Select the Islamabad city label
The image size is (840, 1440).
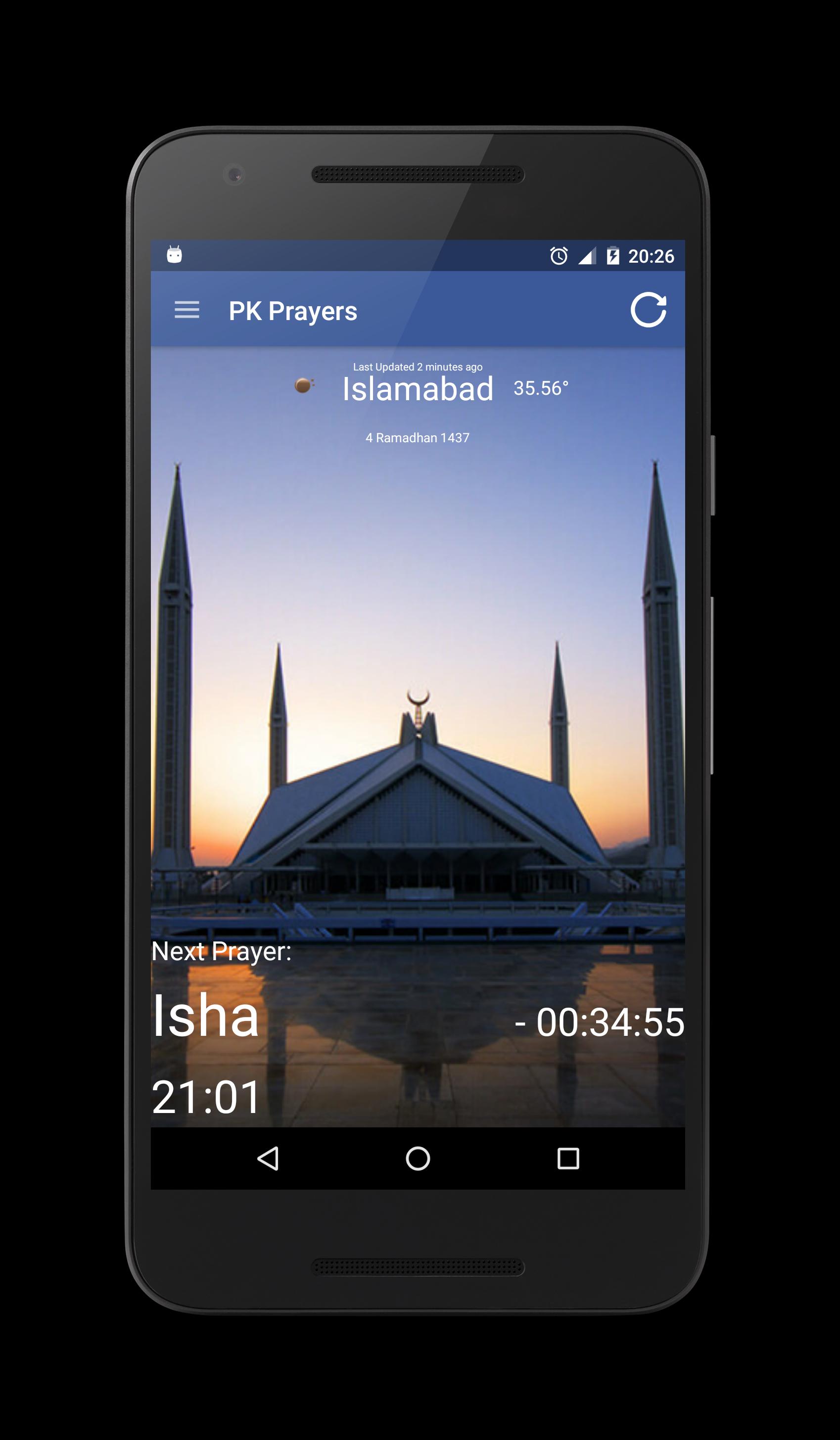pos(419,389)
